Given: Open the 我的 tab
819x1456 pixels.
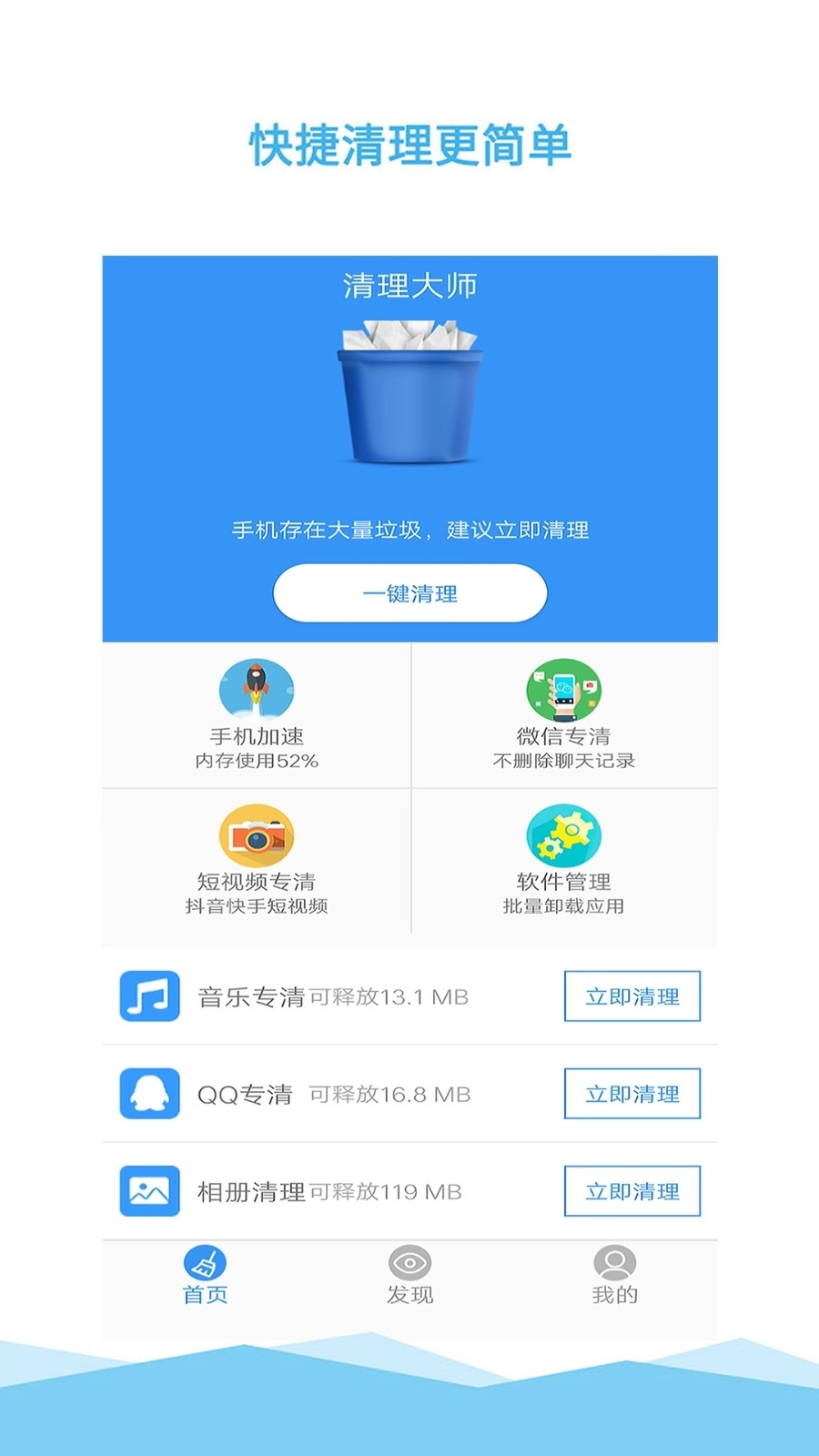Looking at the screenshot, I should tap(615, 1279).
